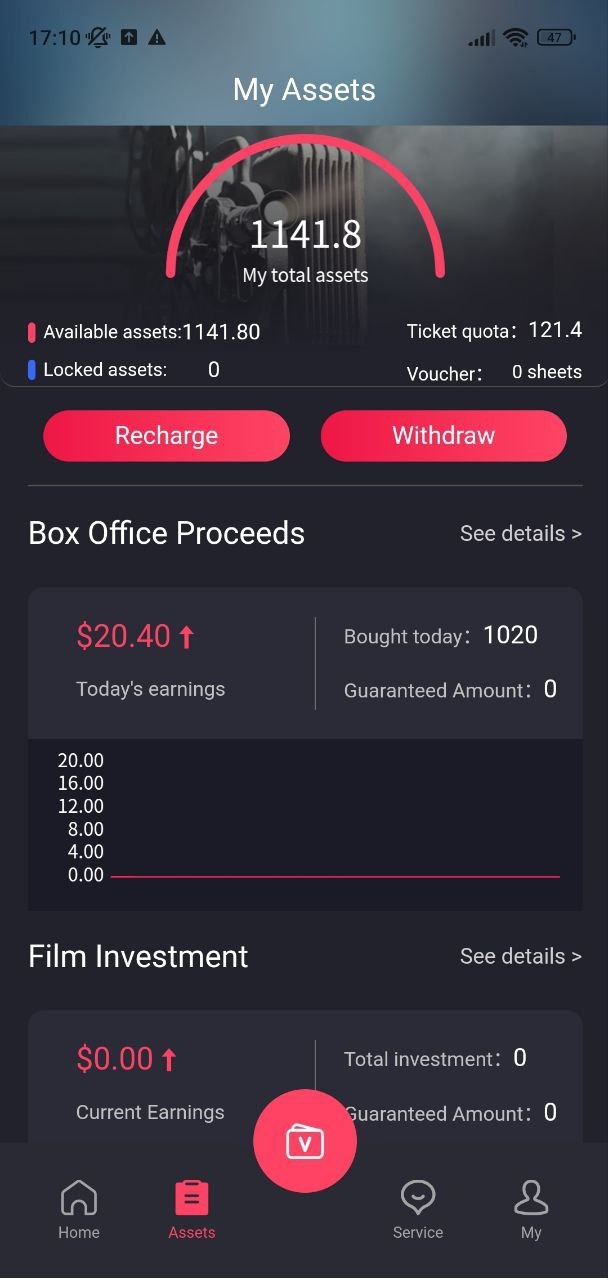The width and height of the screenshot is (608, 1280).
Task: Switch to the Service tab
Action: (x=418, y=1208)
